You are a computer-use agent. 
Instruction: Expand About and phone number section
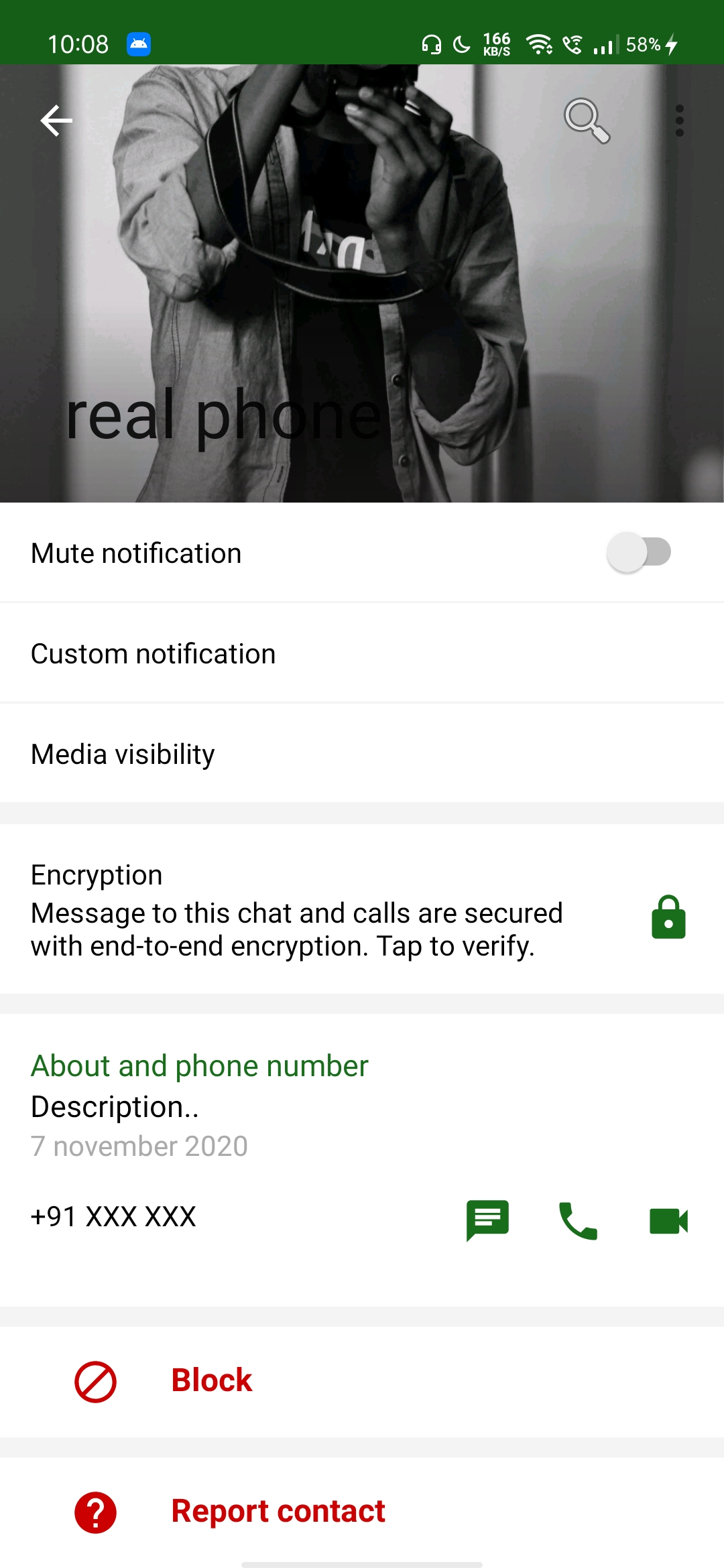tap(199, 1065)
